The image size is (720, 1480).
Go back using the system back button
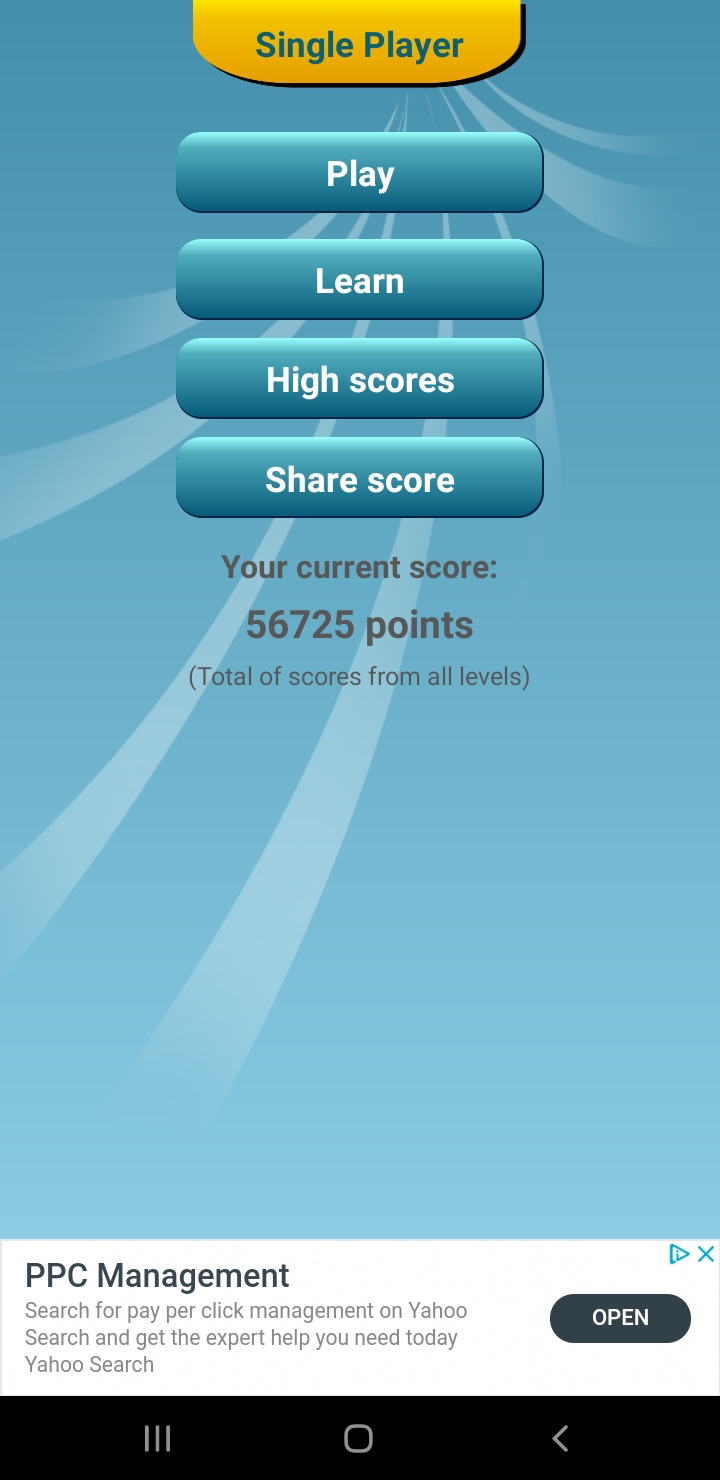tap(560, 1438)
